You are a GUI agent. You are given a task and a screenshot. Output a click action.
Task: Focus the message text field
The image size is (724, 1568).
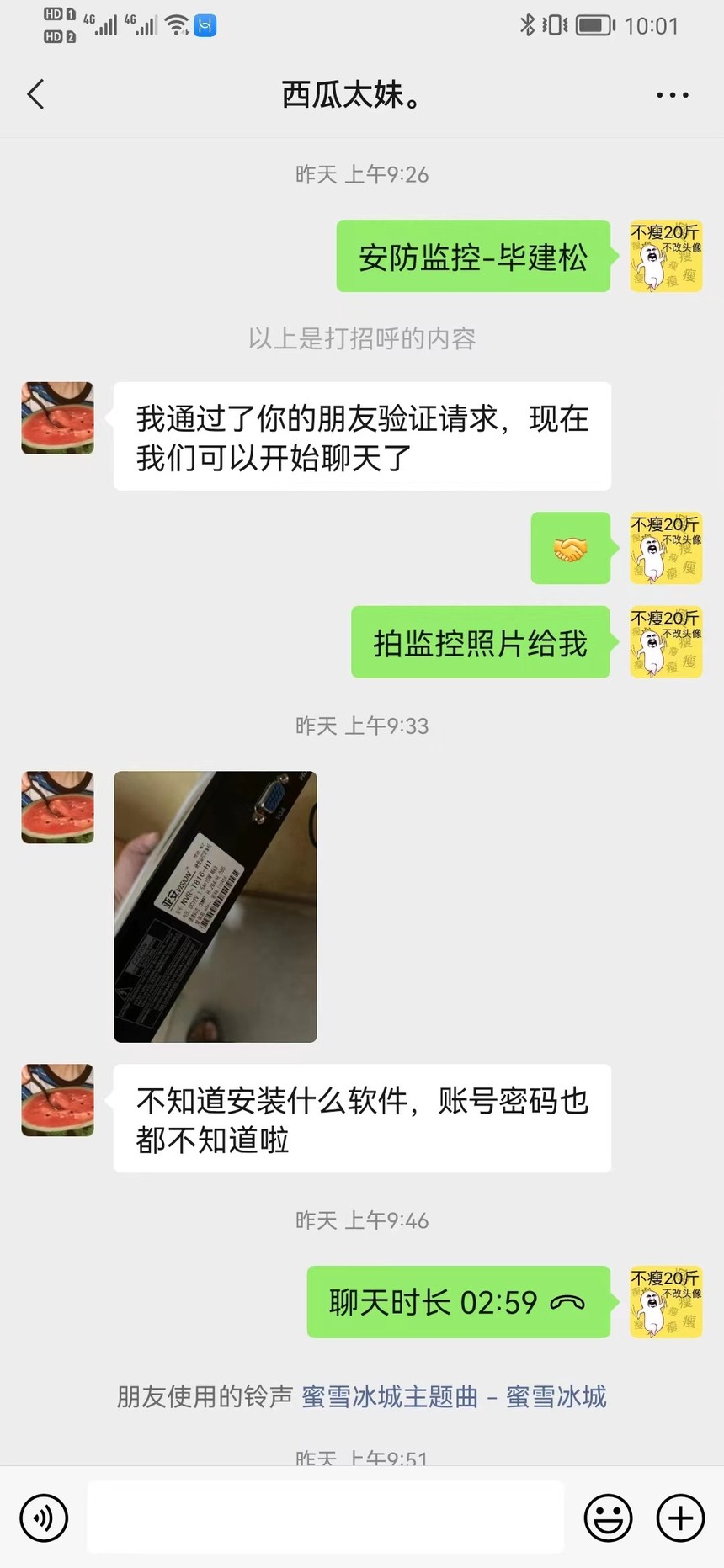pyautogui.click(x=325, y=1518)
